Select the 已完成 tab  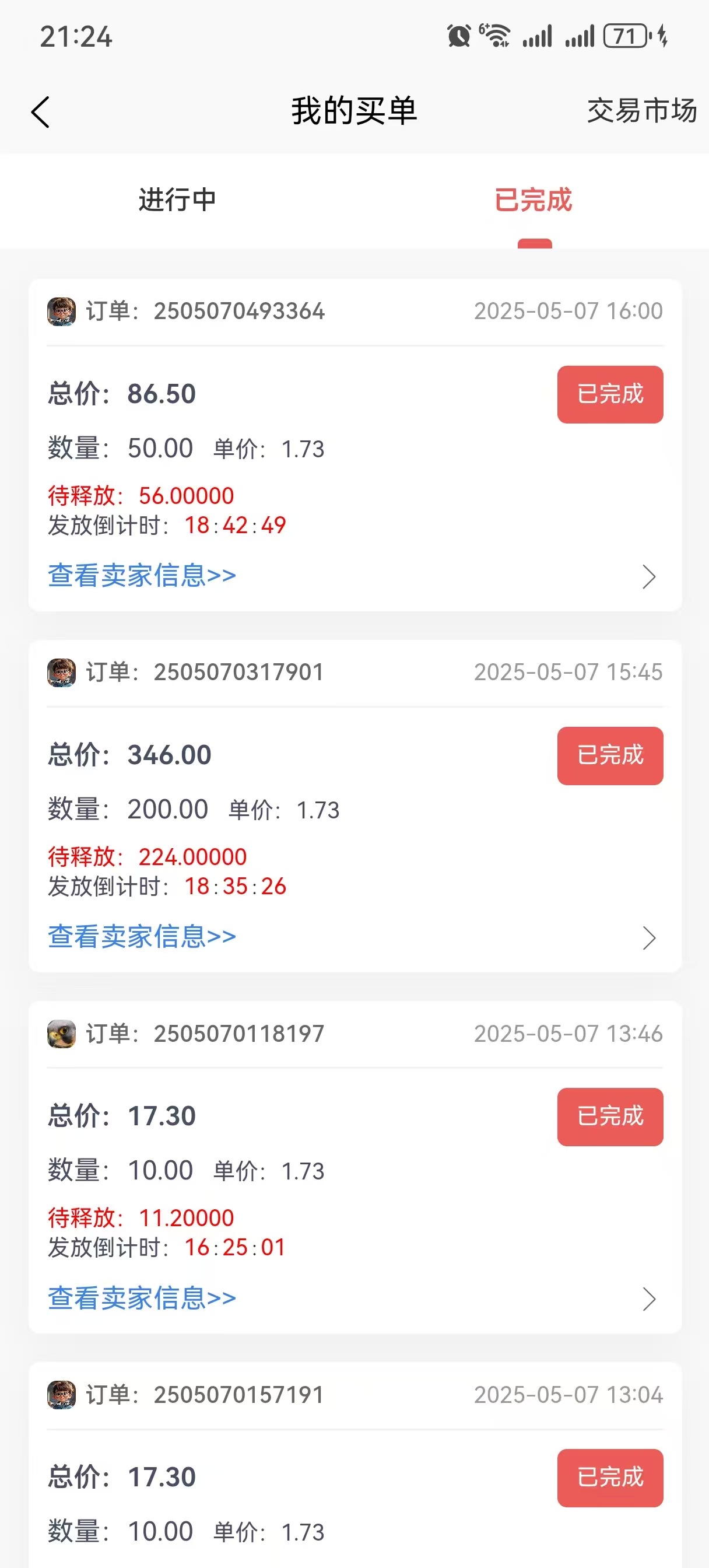(533, 200)
